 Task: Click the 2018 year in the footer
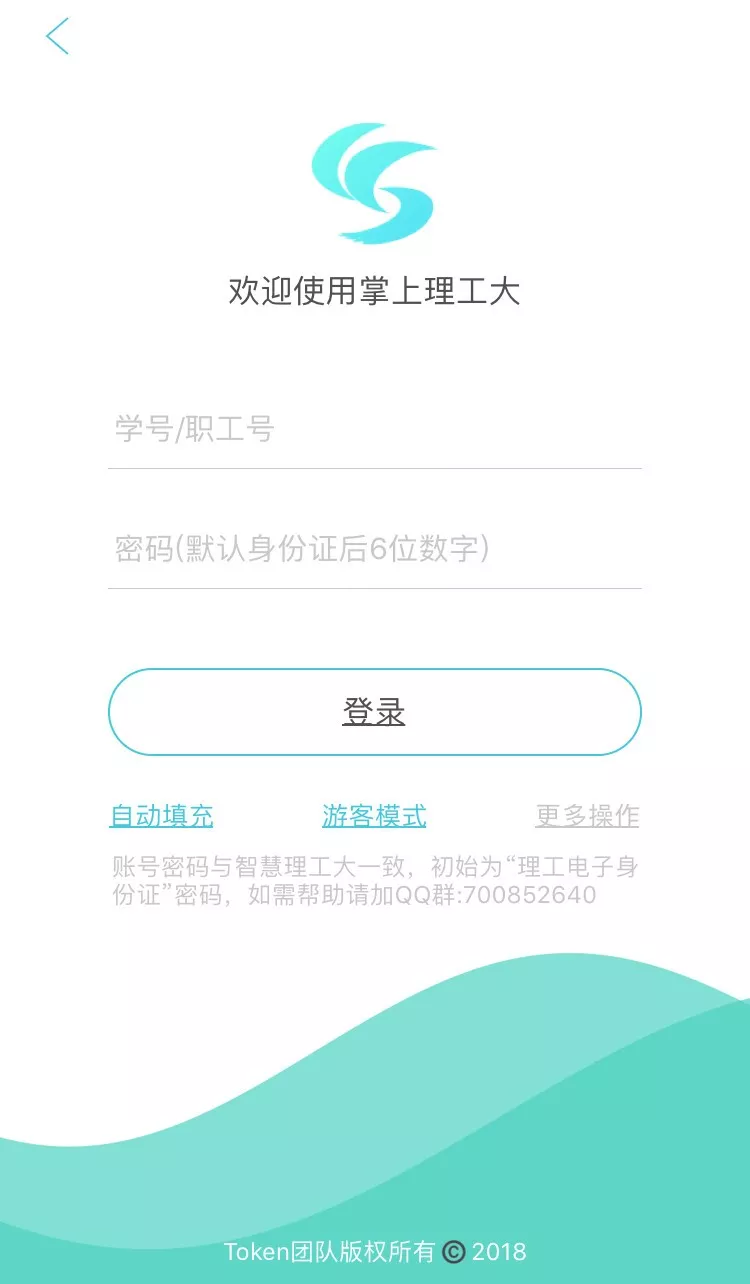click(499, 1251)
